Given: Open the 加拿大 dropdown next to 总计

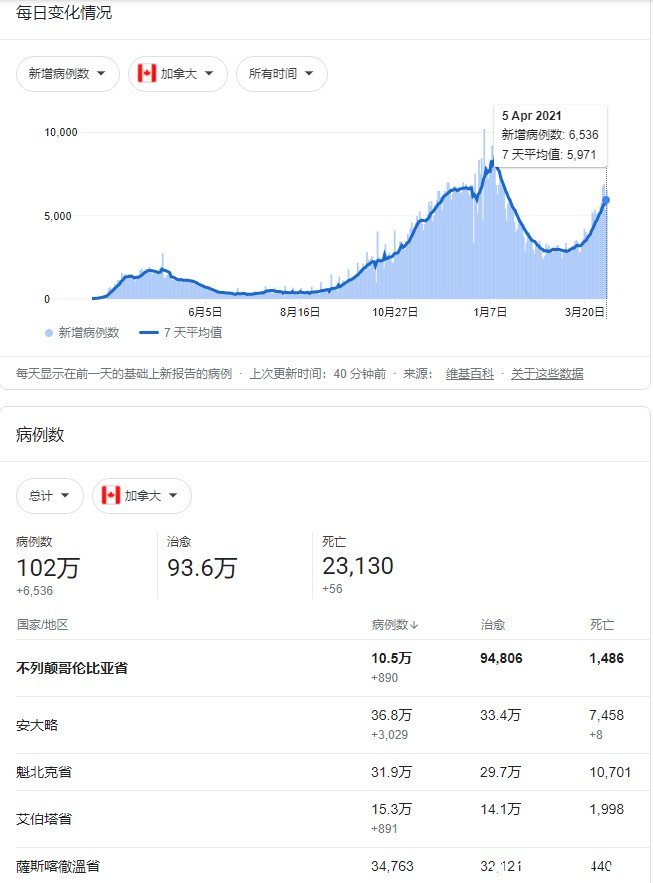Looking at the screenshot, I should (x=141, y=495).
